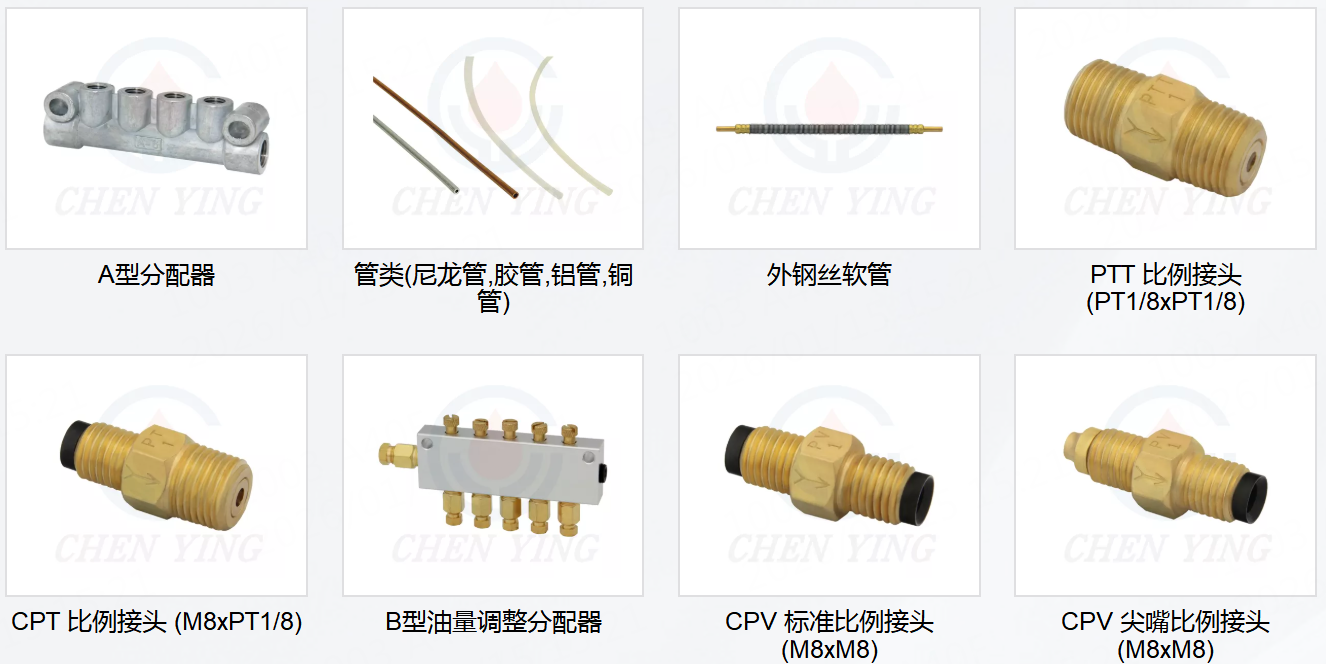The width and height of the screenshot is (1326, 664).
Task: Open the A型分配器 product tile
Action: [x=156, y=129]
